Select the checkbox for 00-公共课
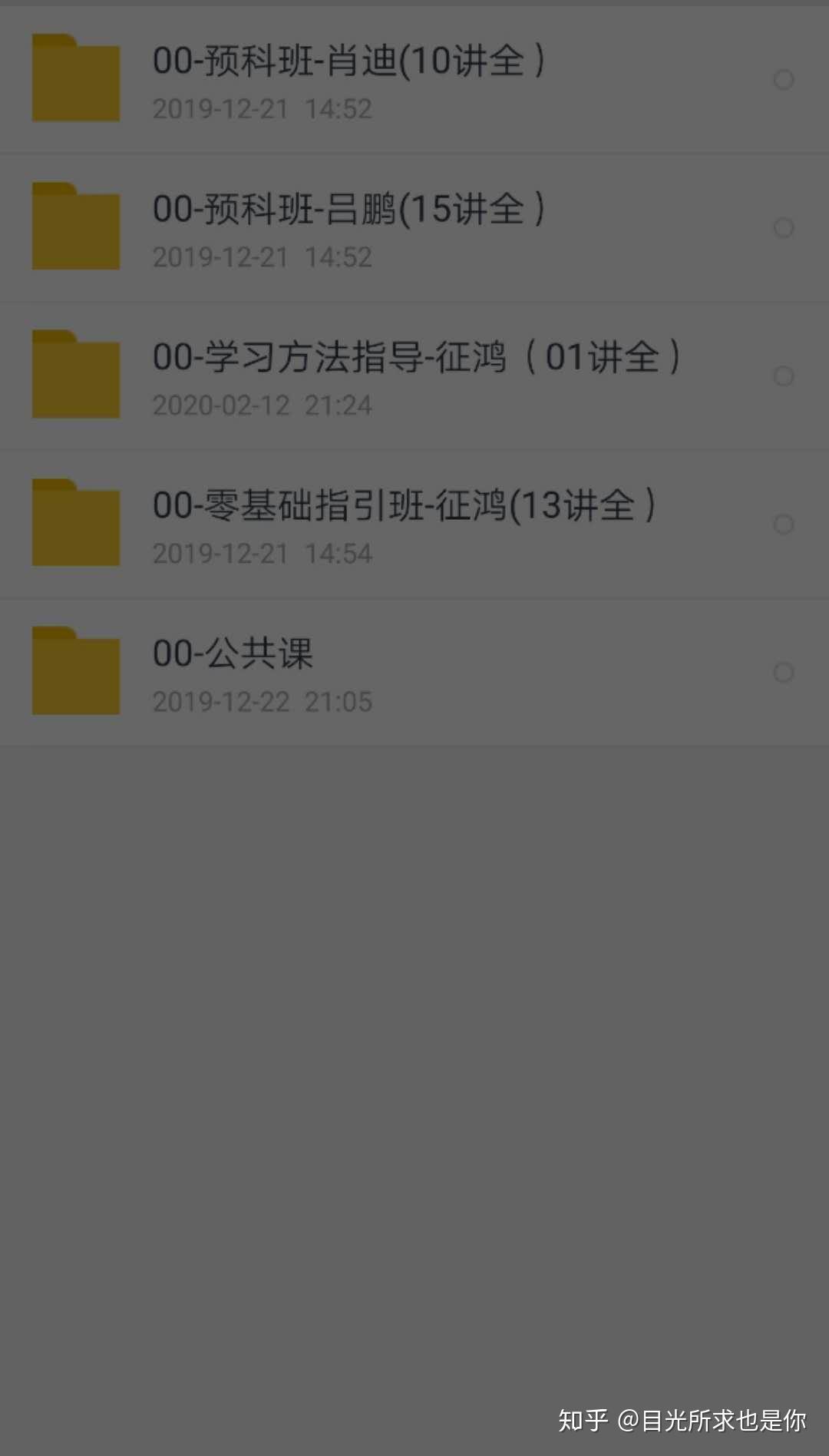The image size is (829, 1456). pos(784,673)
